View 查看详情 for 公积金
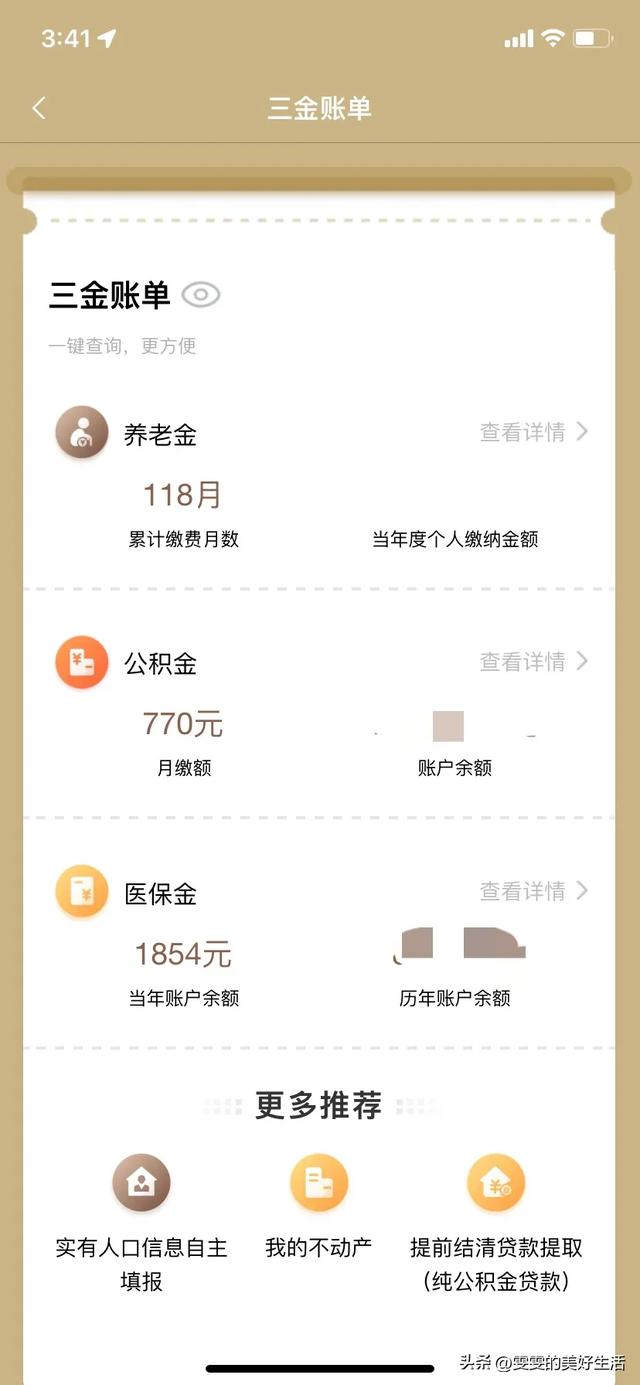Screen dimensions: 640x1385 pos(533,661)
